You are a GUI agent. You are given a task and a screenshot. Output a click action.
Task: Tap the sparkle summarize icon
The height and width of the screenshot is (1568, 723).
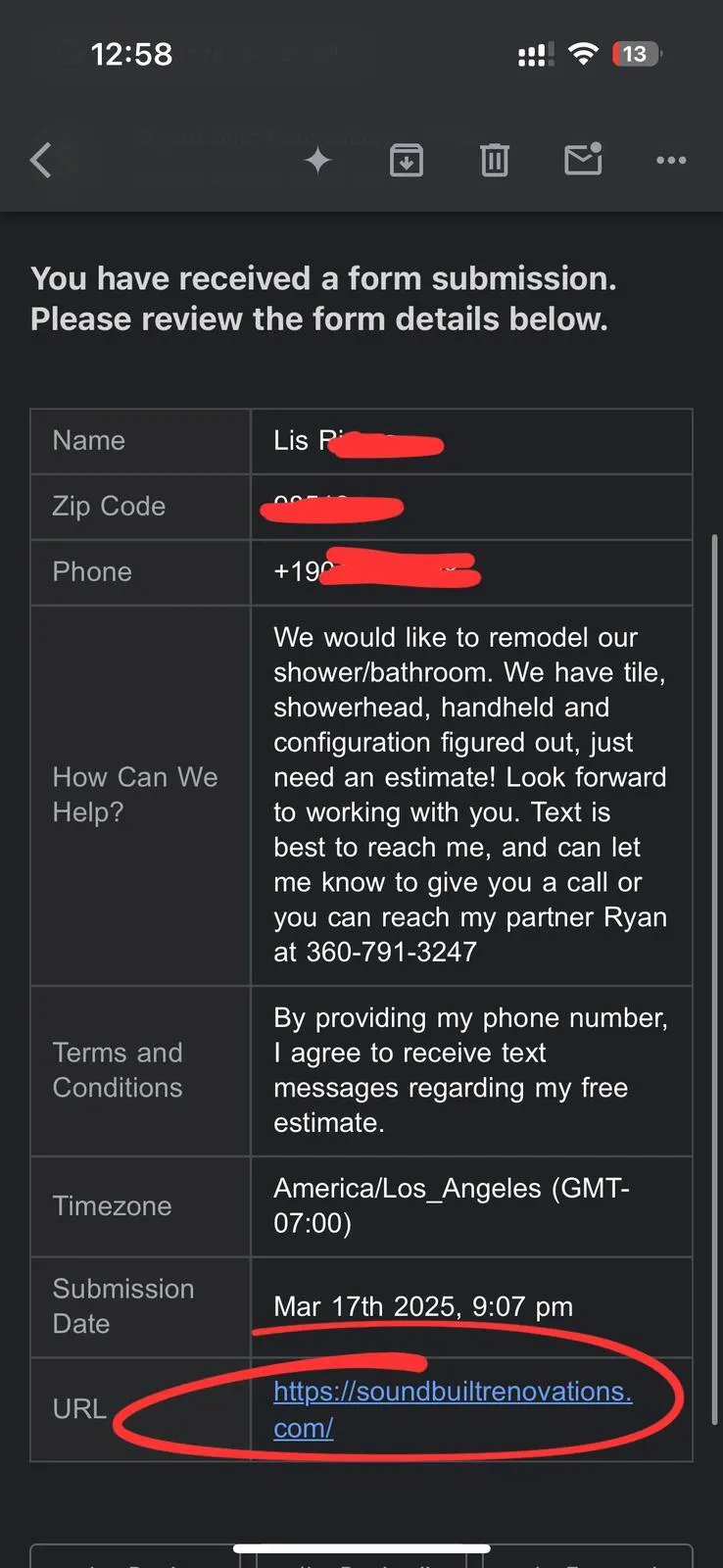point(317,160)
